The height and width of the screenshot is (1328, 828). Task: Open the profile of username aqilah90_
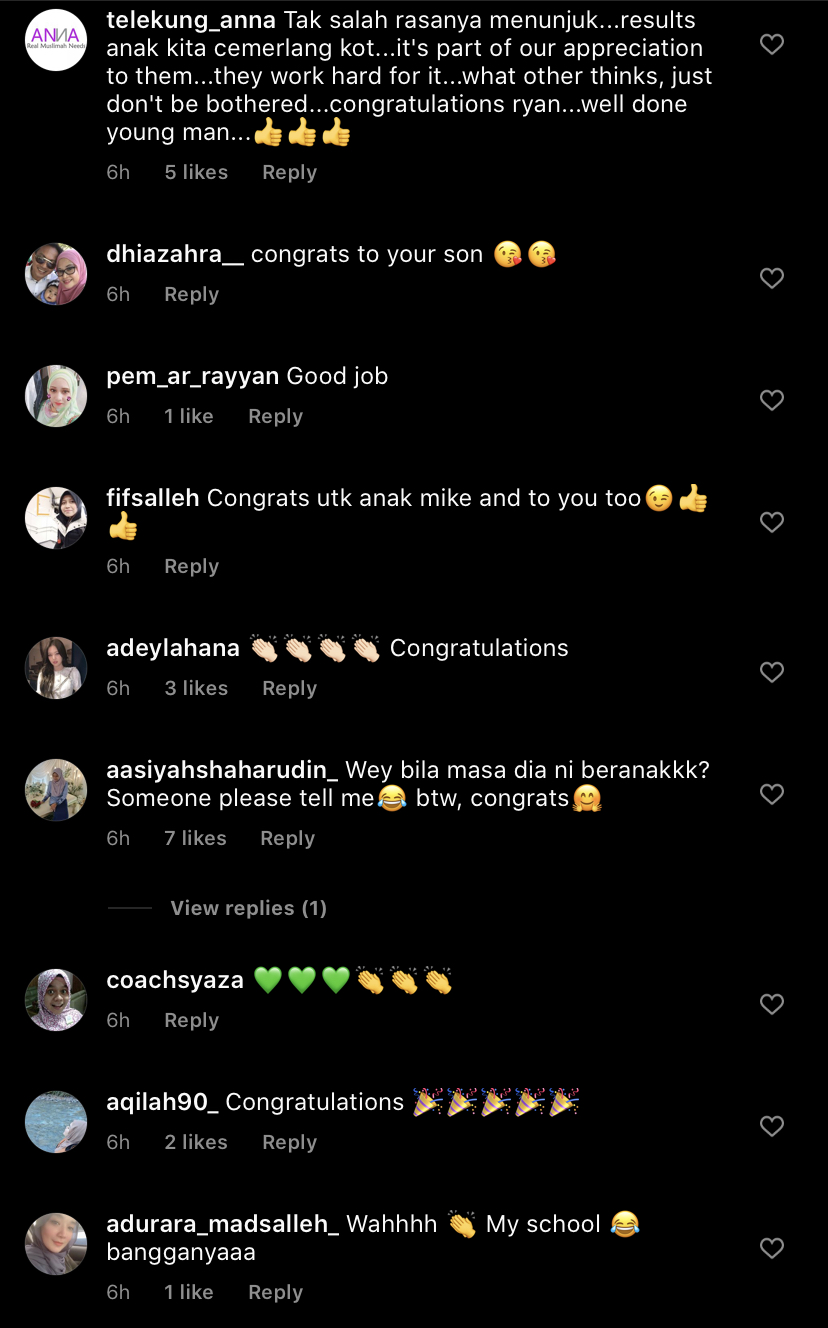[x=162, y=1102]
